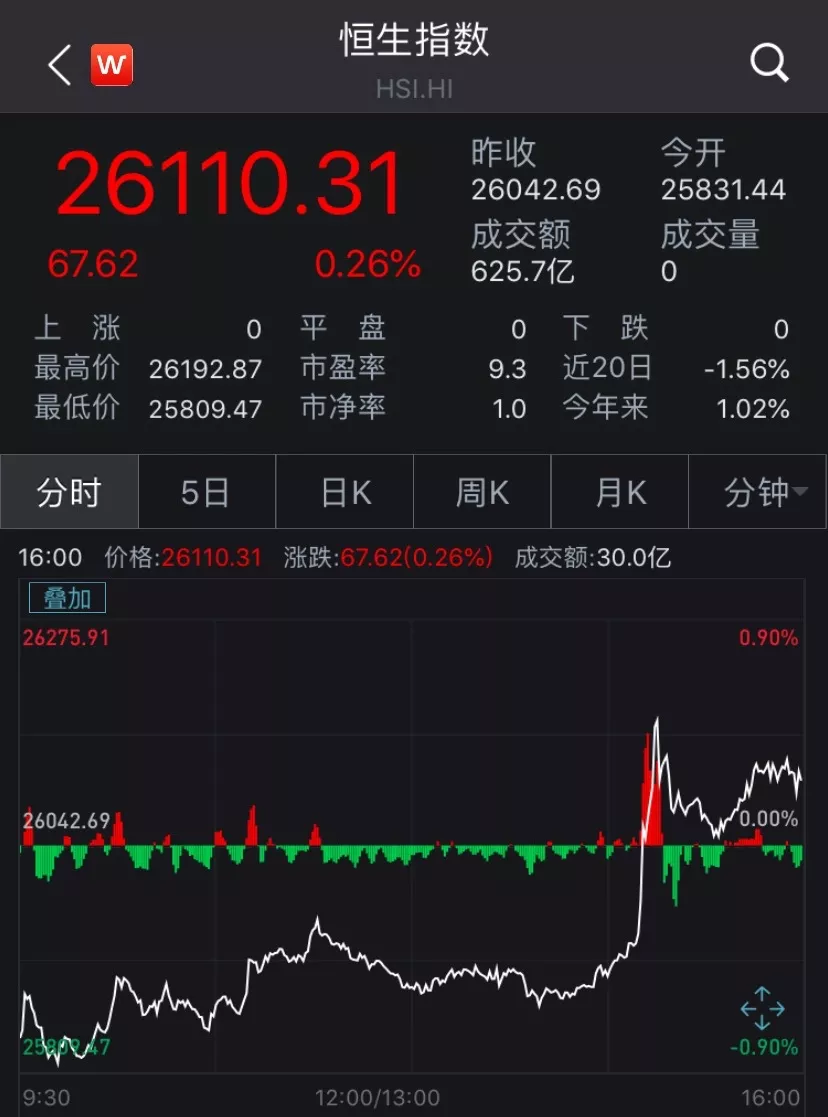Tap the crosshair move icon on chart
Viewport: 828px width, 1117px height.
point(762,1009)
